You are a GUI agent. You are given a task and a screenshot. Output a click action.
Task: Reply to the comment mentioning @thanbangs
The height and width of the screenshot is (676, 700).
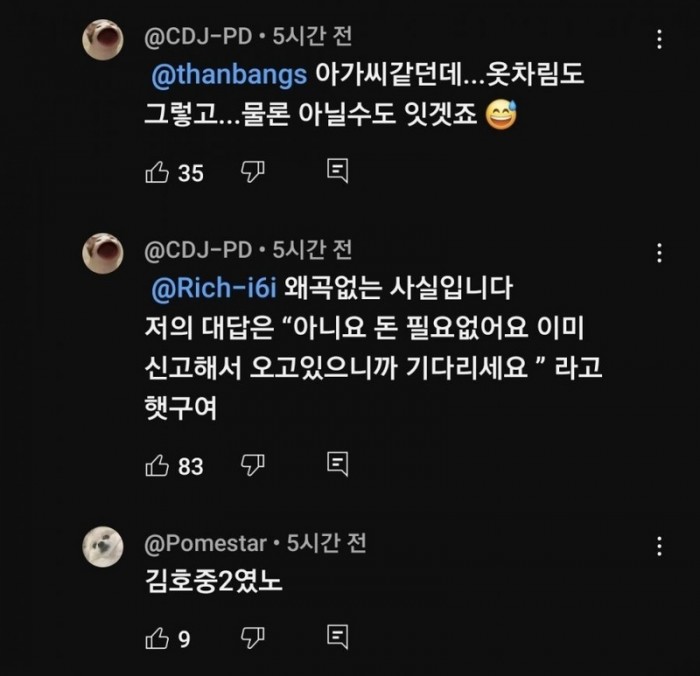pos(337,173)
